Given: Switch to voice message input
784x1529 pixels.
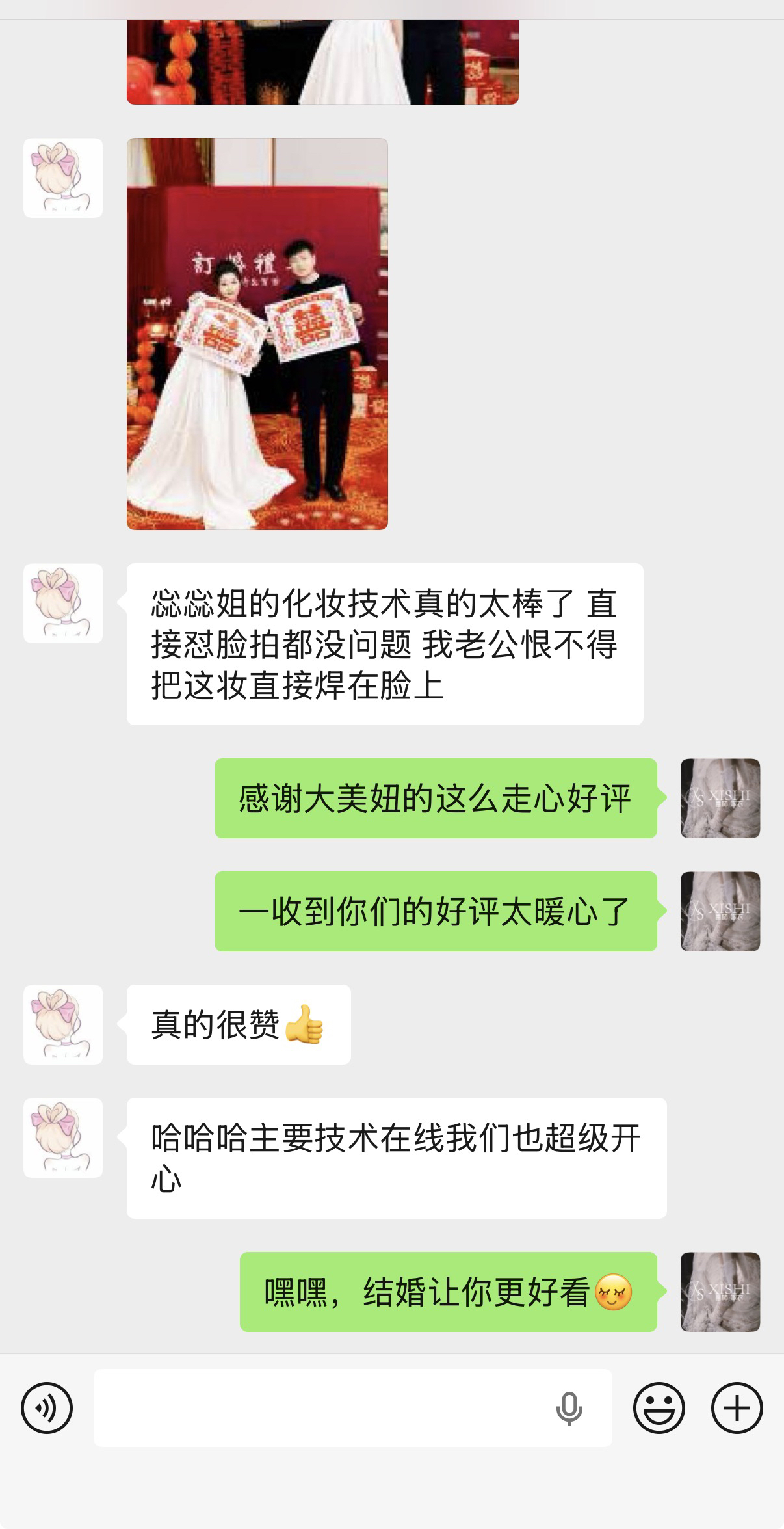Looking at the screenshot, I should pyautogui.click(x=47, y=1408).
